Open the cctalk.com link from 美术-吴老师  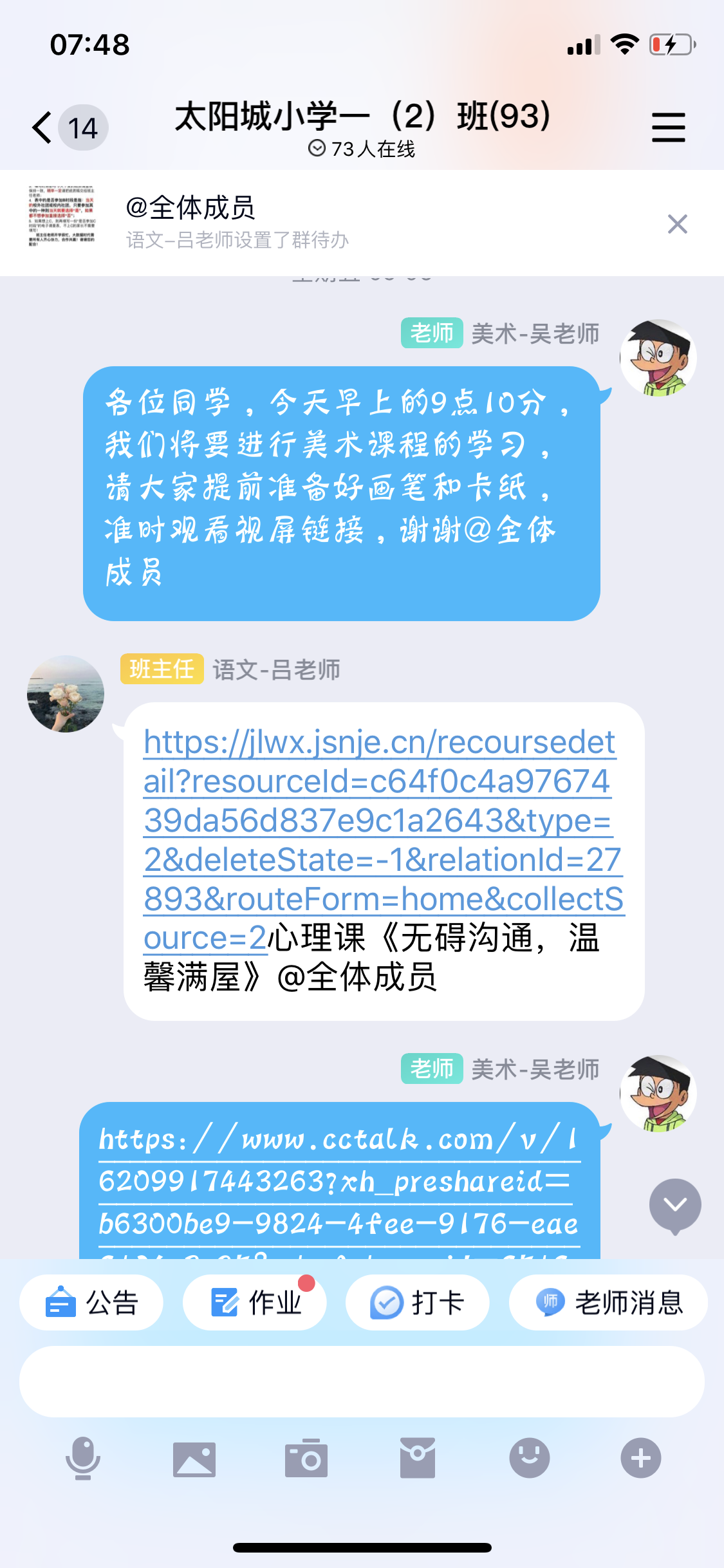pyautogui.click(x=339, y=1181)
